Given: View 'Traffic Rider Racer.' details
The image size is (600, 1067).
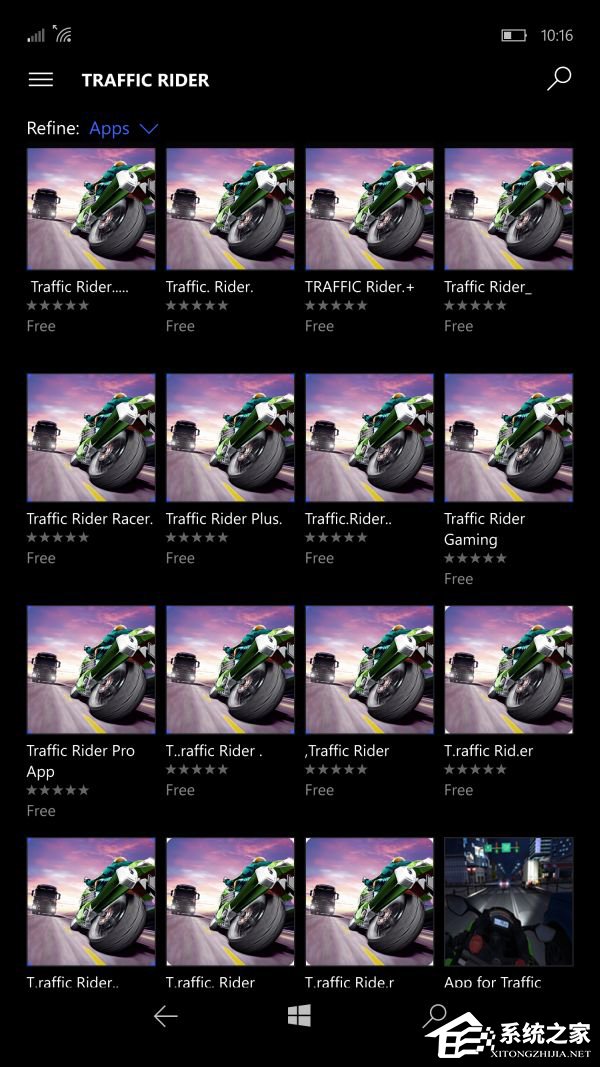Looking at the screenshot, I should click(x=91, y=438).
